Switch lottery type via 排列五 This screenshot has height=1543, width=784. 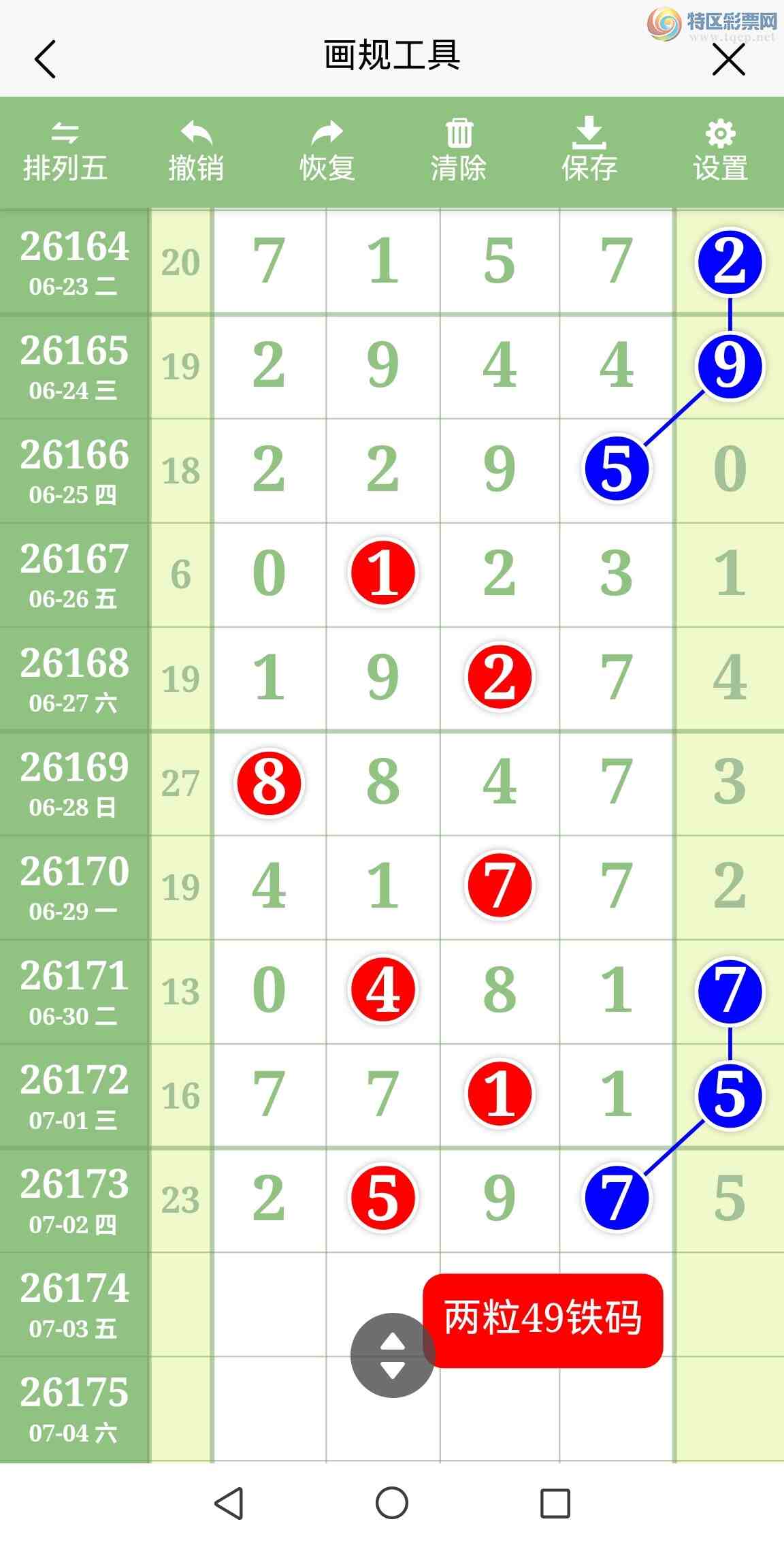[x=65, y=153]
